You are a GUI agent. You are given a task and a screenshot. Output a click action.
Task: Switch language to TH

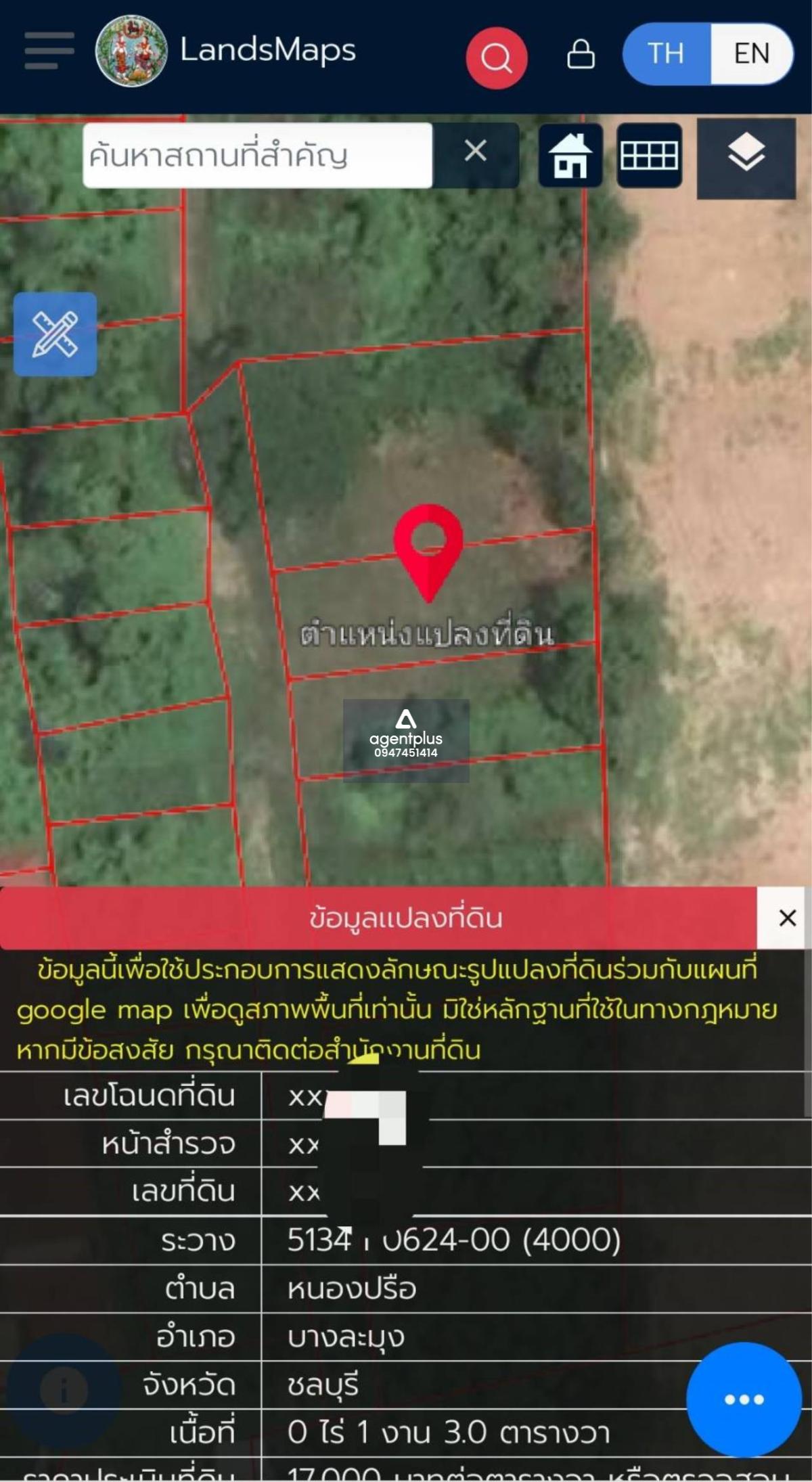pyautogui.click(x=666, y=53)
